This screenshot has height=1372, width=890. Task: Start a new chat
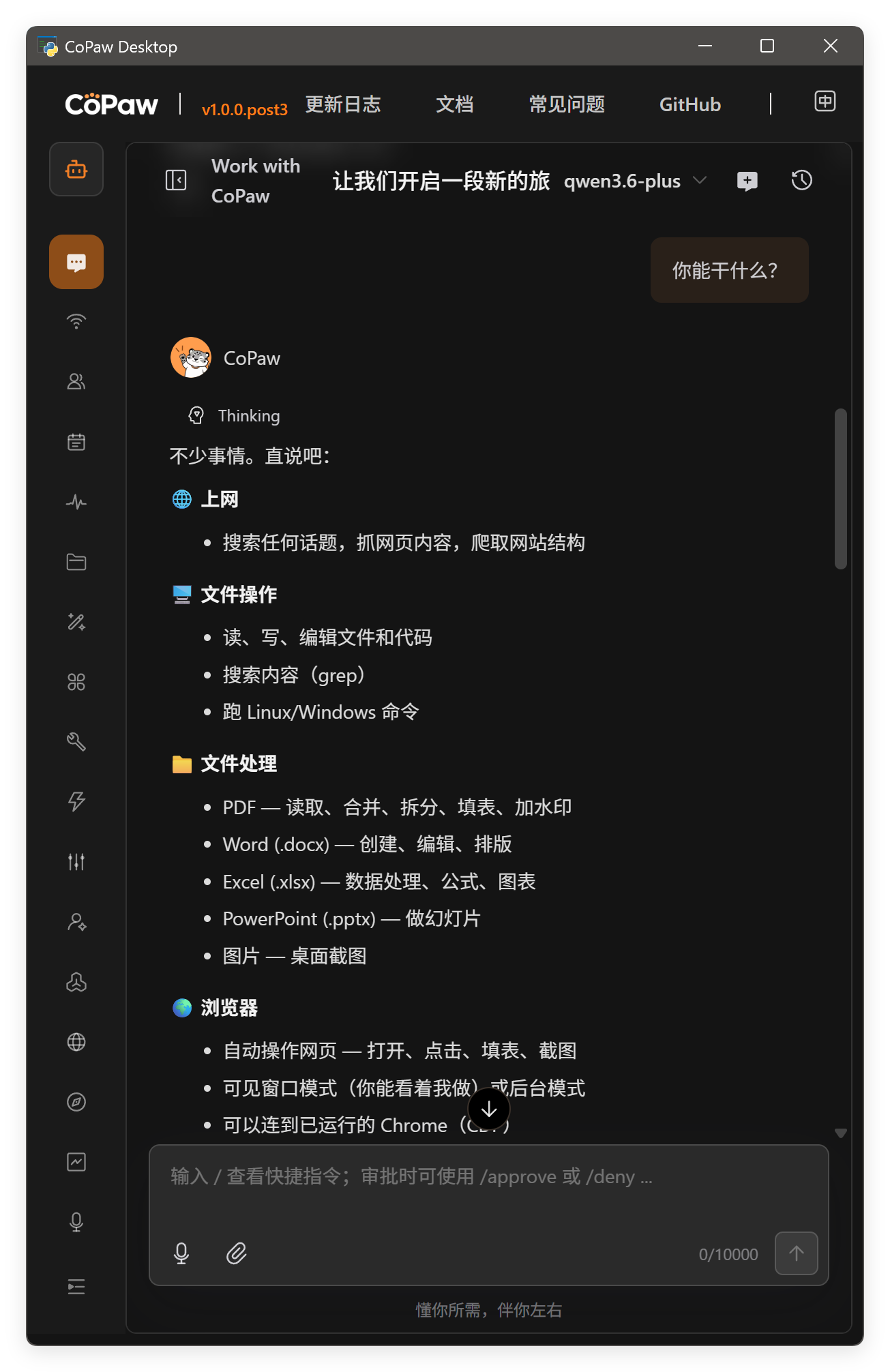(x=747, y=181)
